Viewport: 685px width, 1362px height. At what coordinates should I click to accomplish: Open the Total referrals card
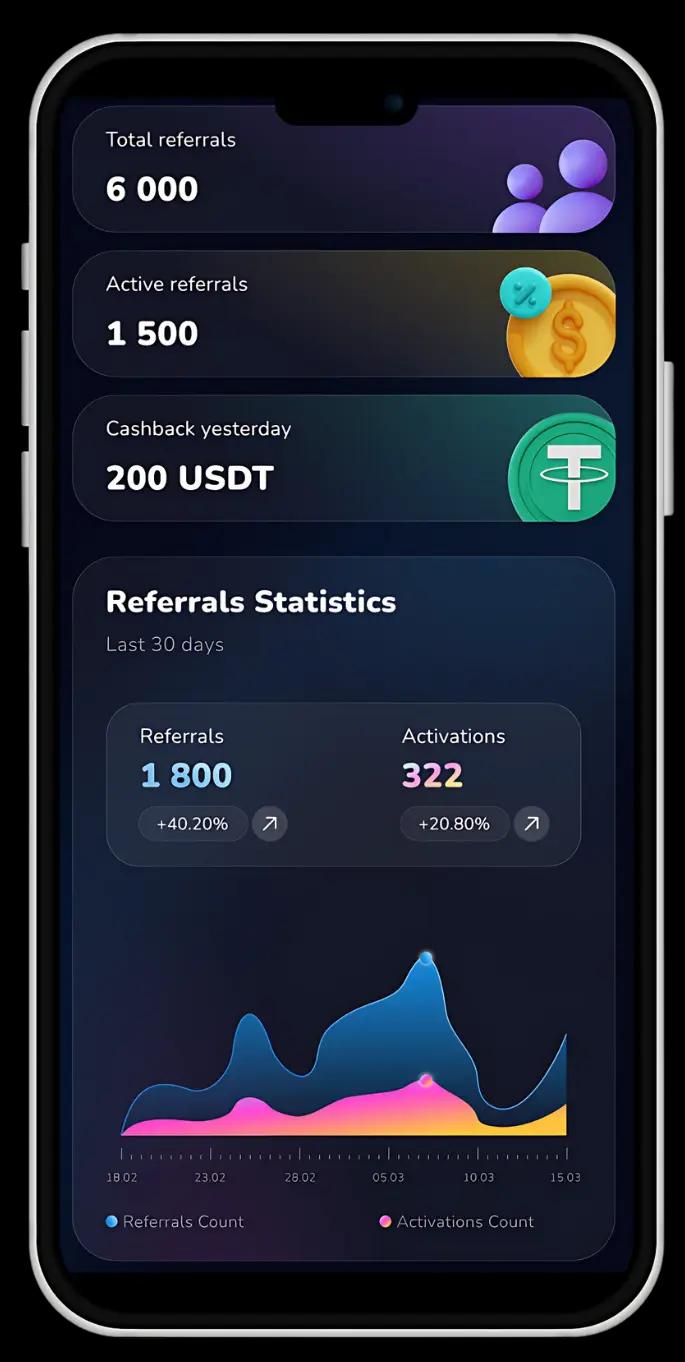(x=342, y=169)
